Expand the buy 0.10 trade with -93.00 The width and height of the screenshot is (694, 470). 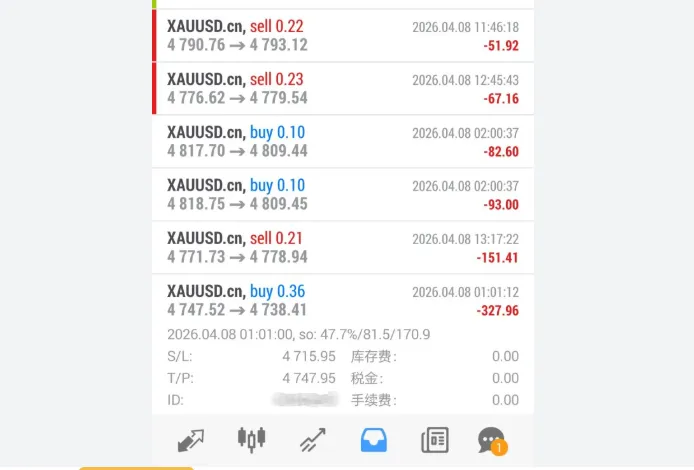[343, 195]
